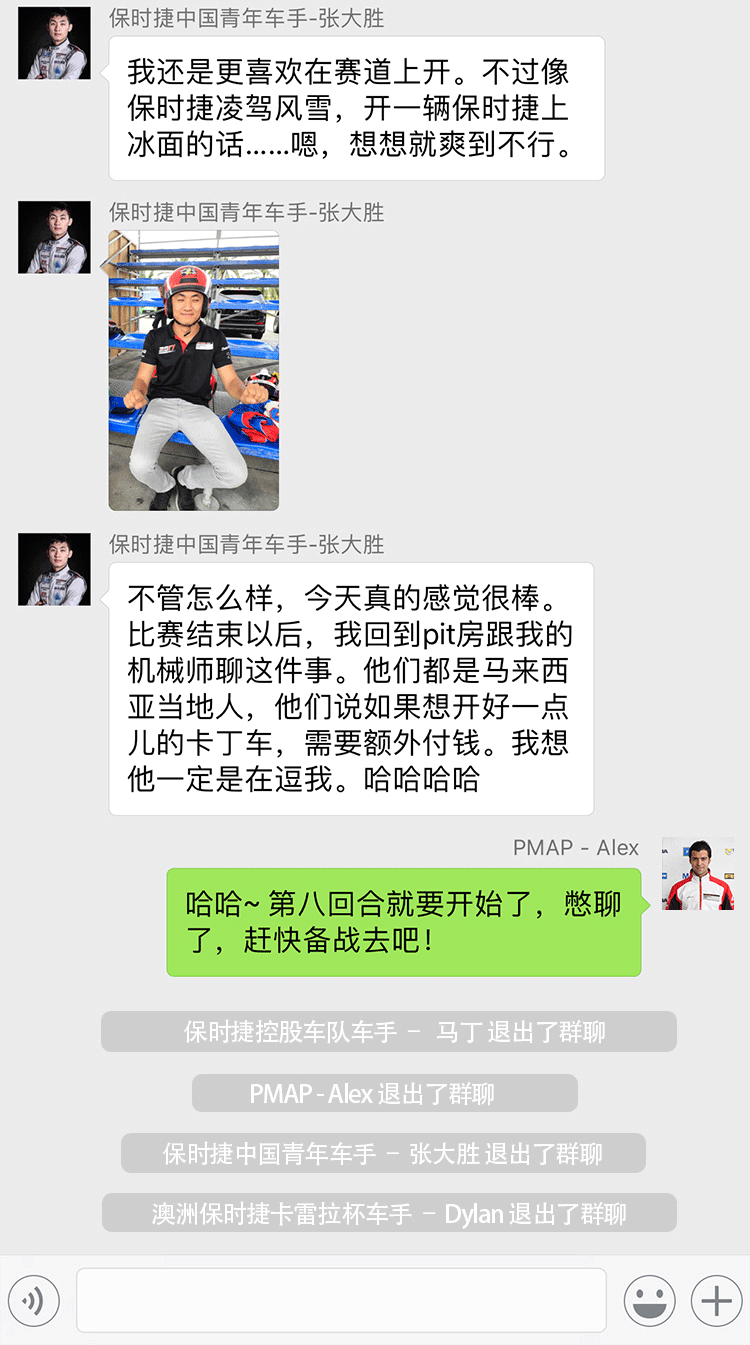Open the emoji picker
Image resolution: width=750 pixels, height=1345 pixels.
[x=649, y=1301]
